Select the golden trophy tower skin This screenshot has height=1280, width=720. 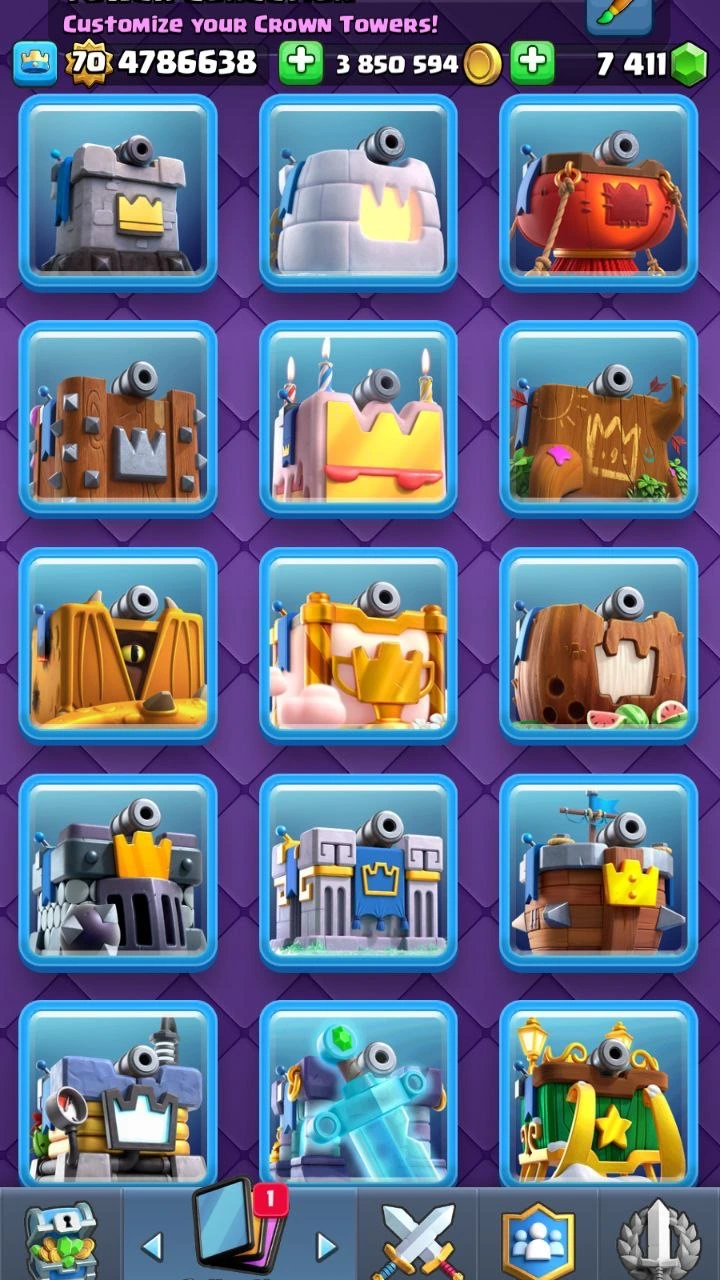coord(358,645)
